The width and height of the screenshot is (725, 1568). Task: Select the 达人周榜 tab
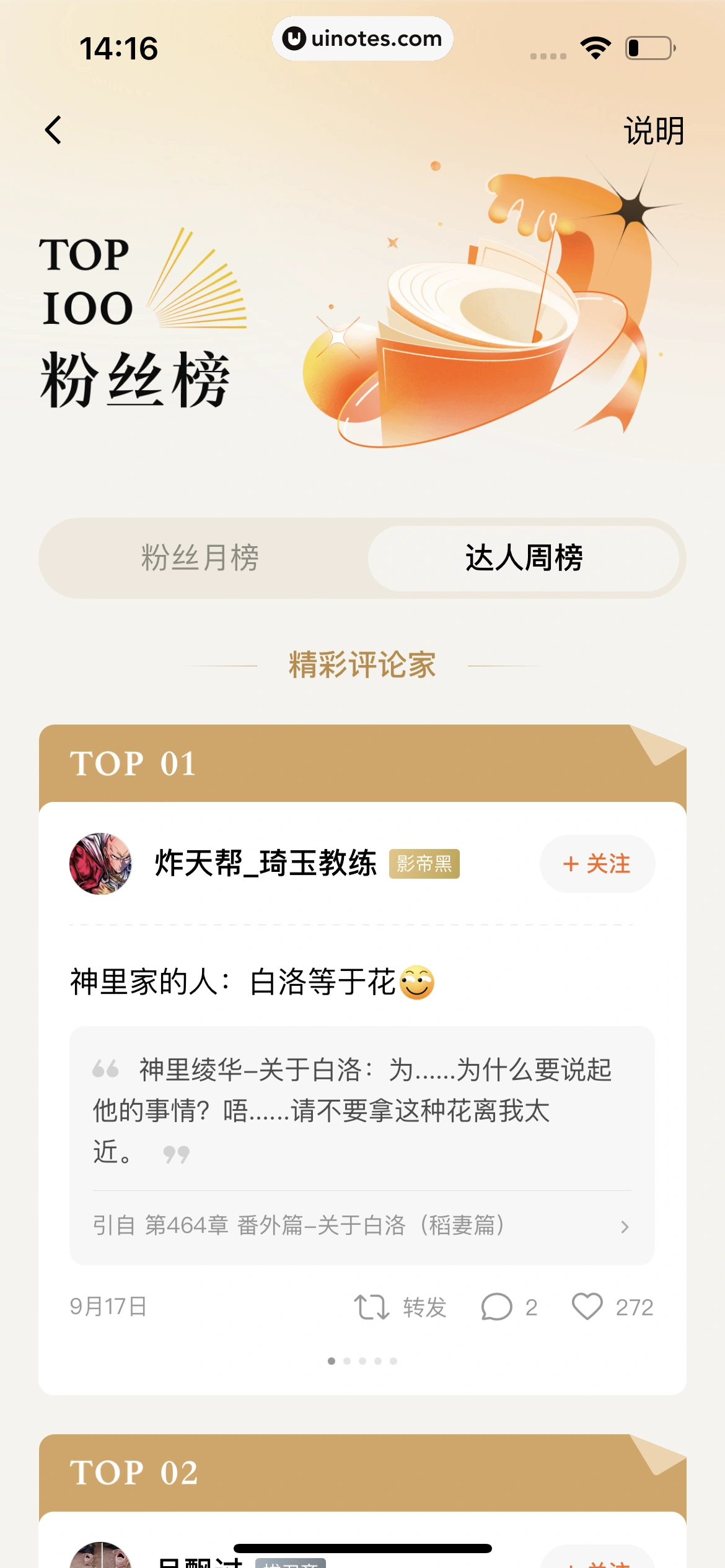coord(524,557)
